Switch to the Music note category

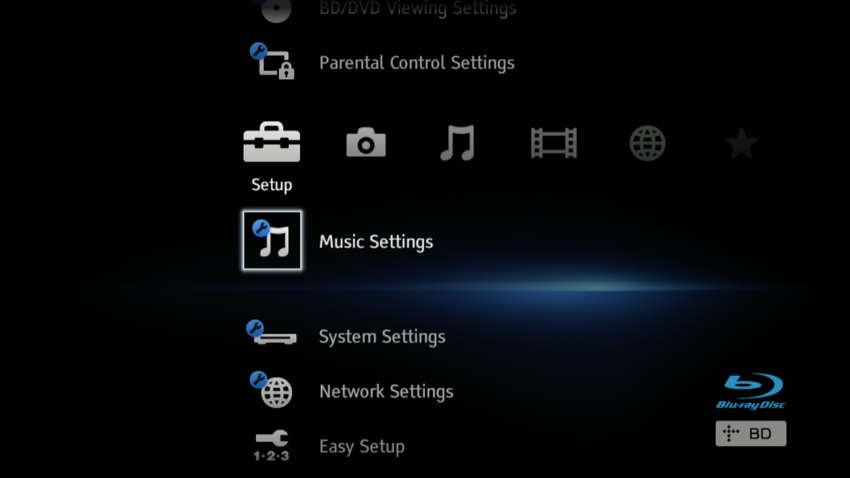tap(458, 144)
